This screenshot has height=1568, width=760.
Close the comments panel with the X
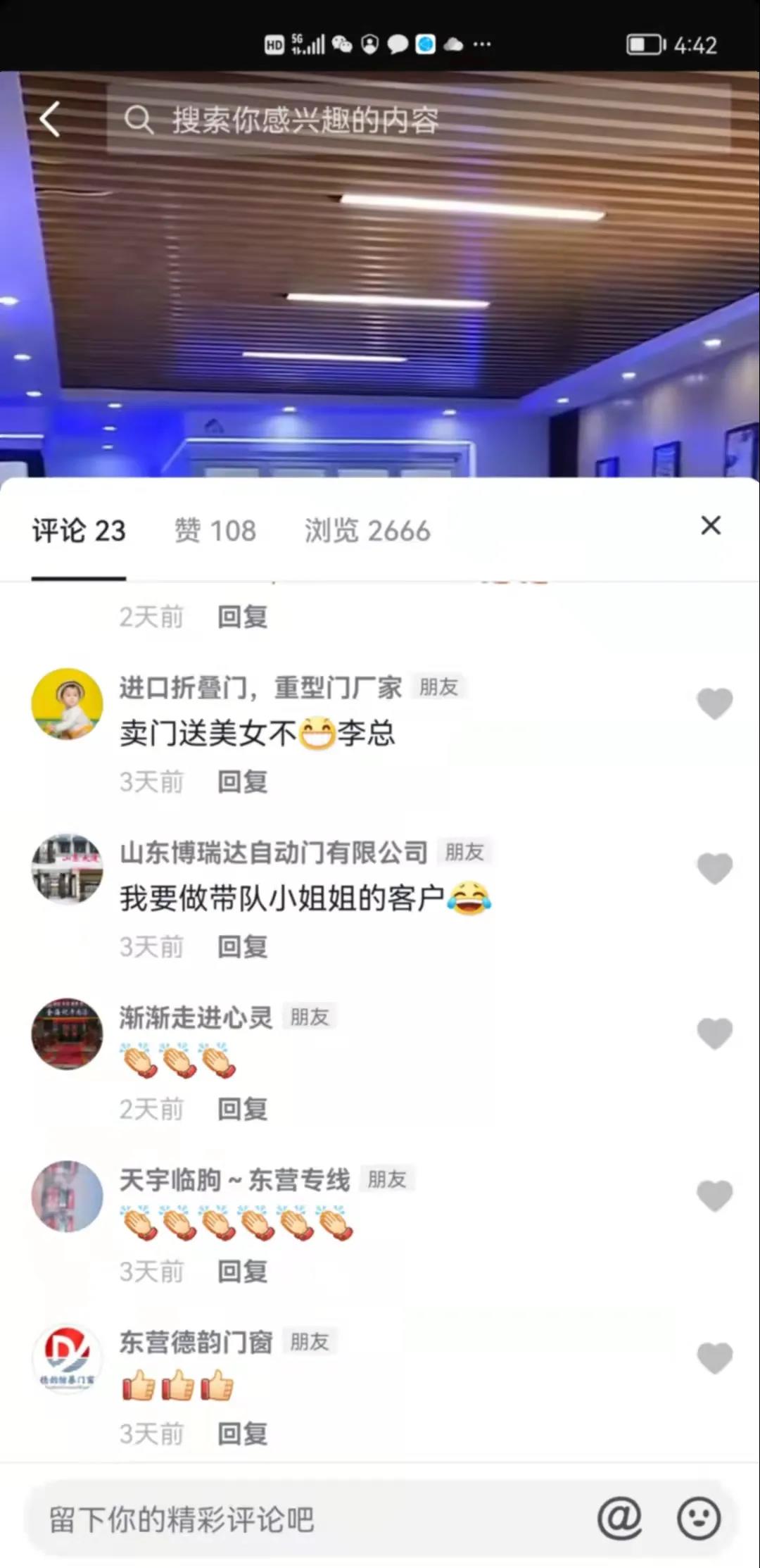pyautogui.click(x=711, y=526)
